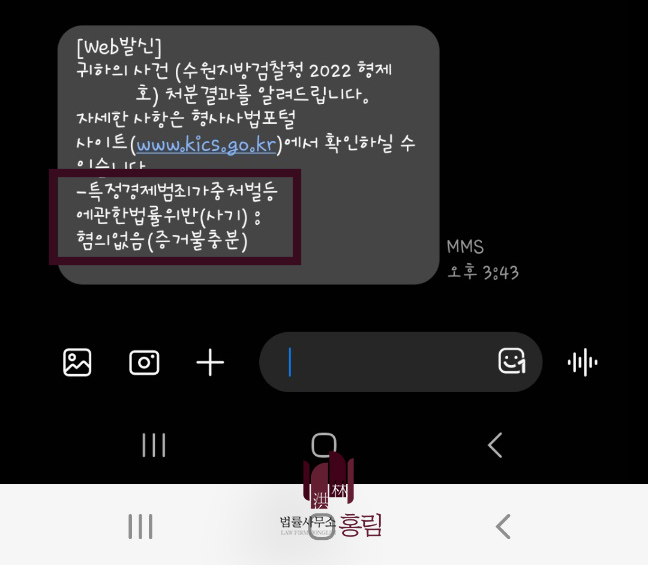Open the gallery image picker
Screen dimensions: 648x565
pyautogui.click(x=77, y=362)
